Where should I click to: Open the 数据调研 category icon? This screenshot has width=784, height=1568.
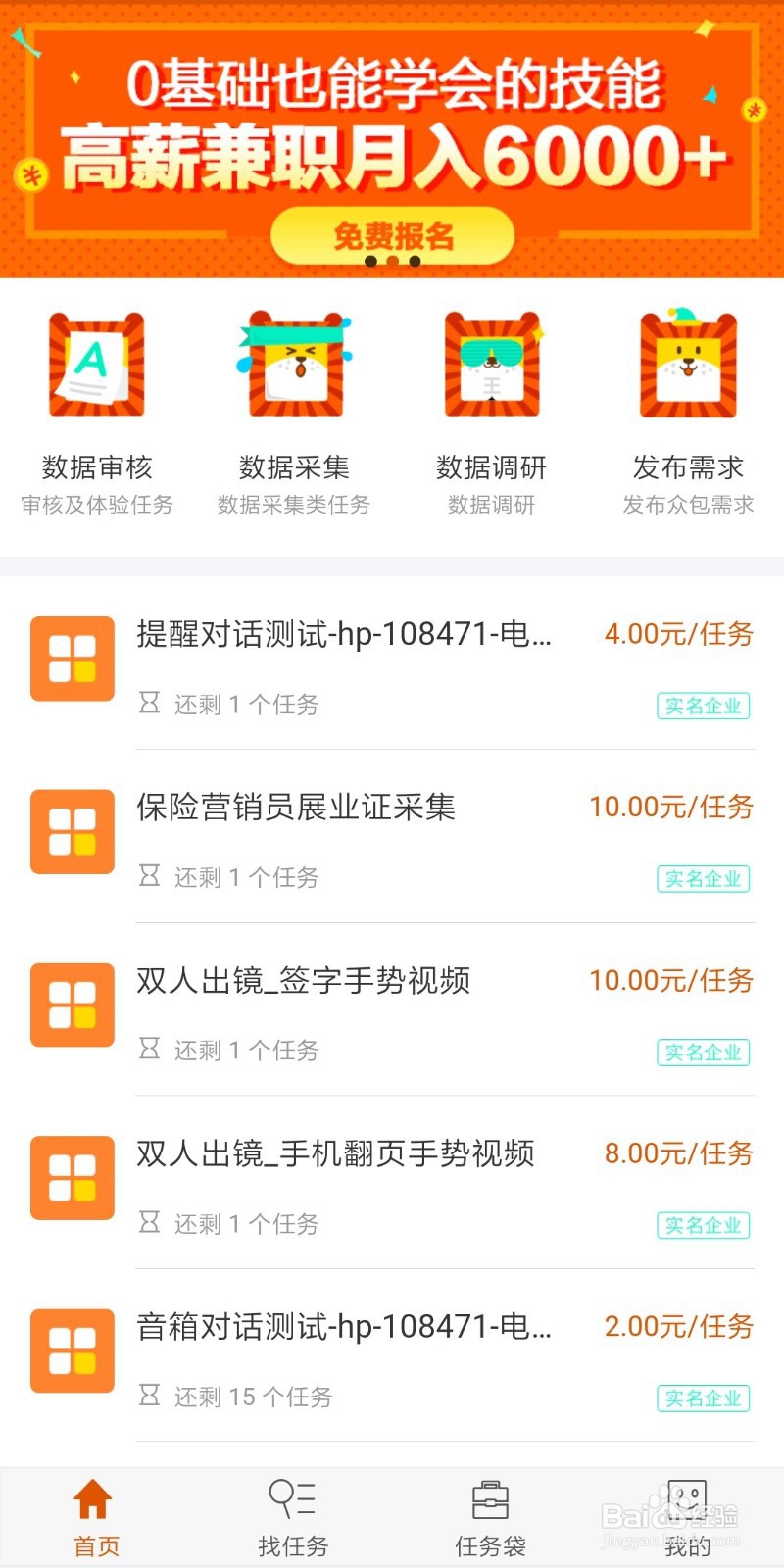click(x=491, y=365)
